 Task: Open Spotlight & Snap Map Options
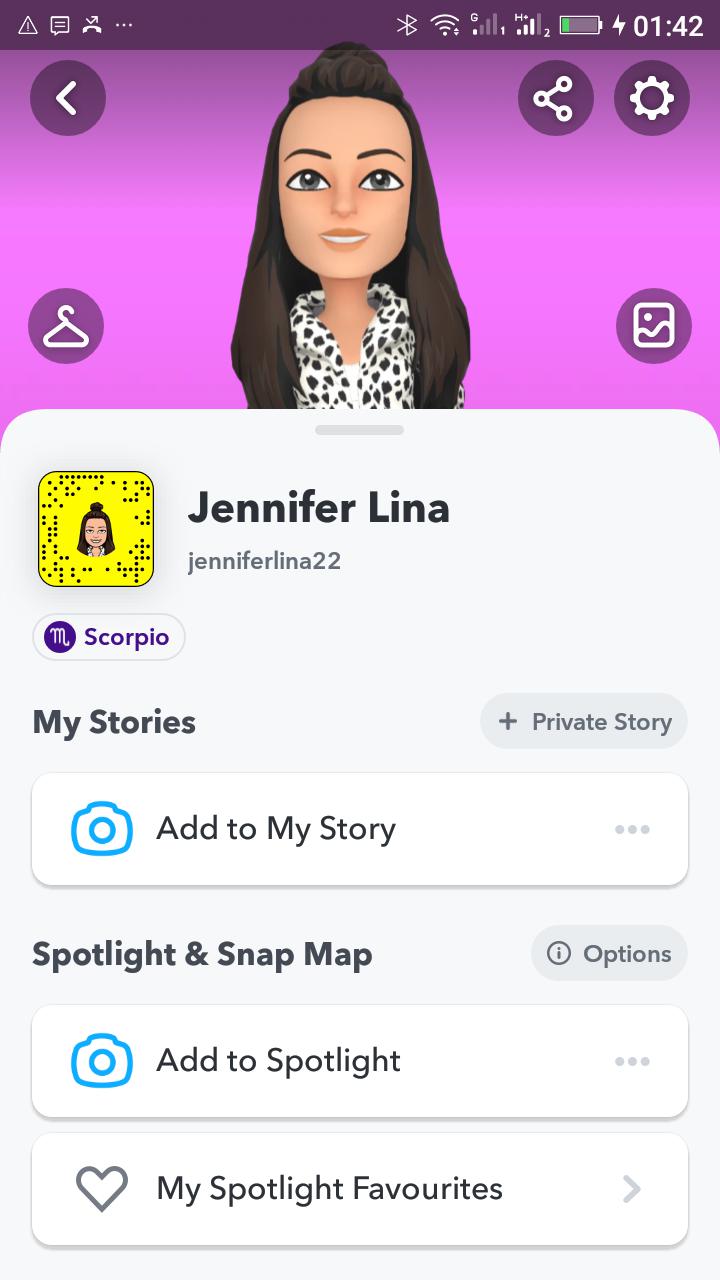609,953
